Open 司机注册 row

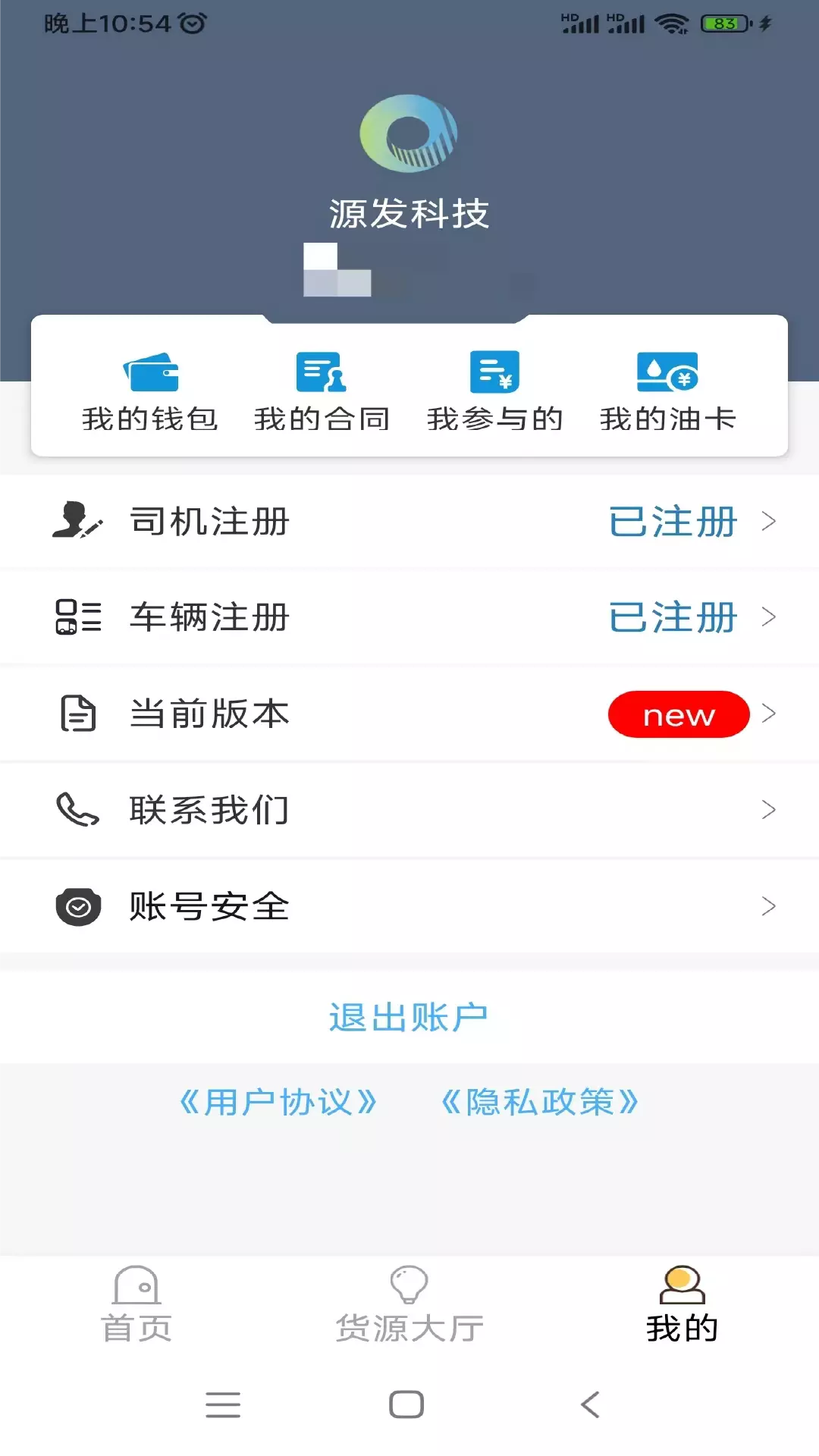point(409,522)
